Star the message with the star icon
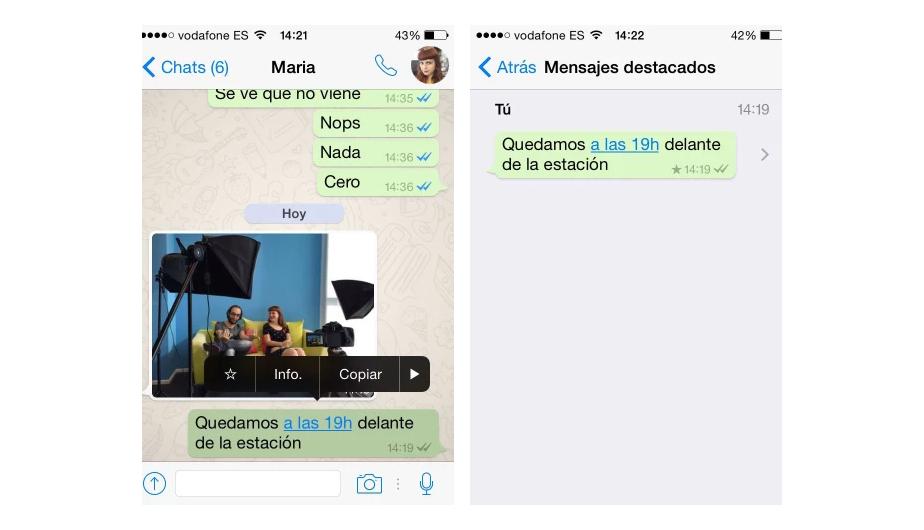924x530 pixels. [231, 374]
